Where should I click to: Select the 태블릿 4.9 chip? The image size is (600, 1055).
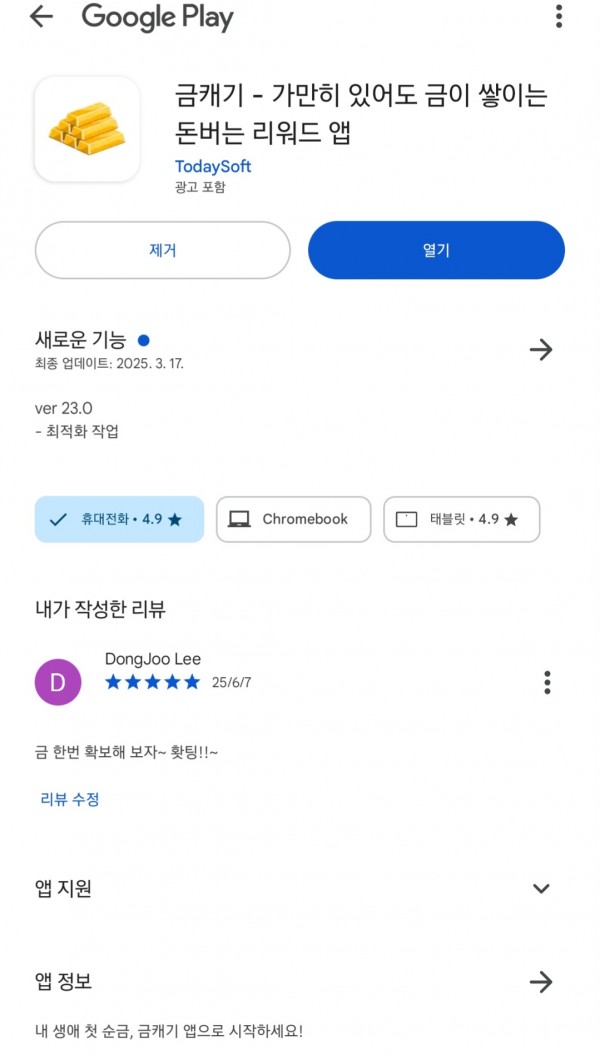[x=461, y=519]
